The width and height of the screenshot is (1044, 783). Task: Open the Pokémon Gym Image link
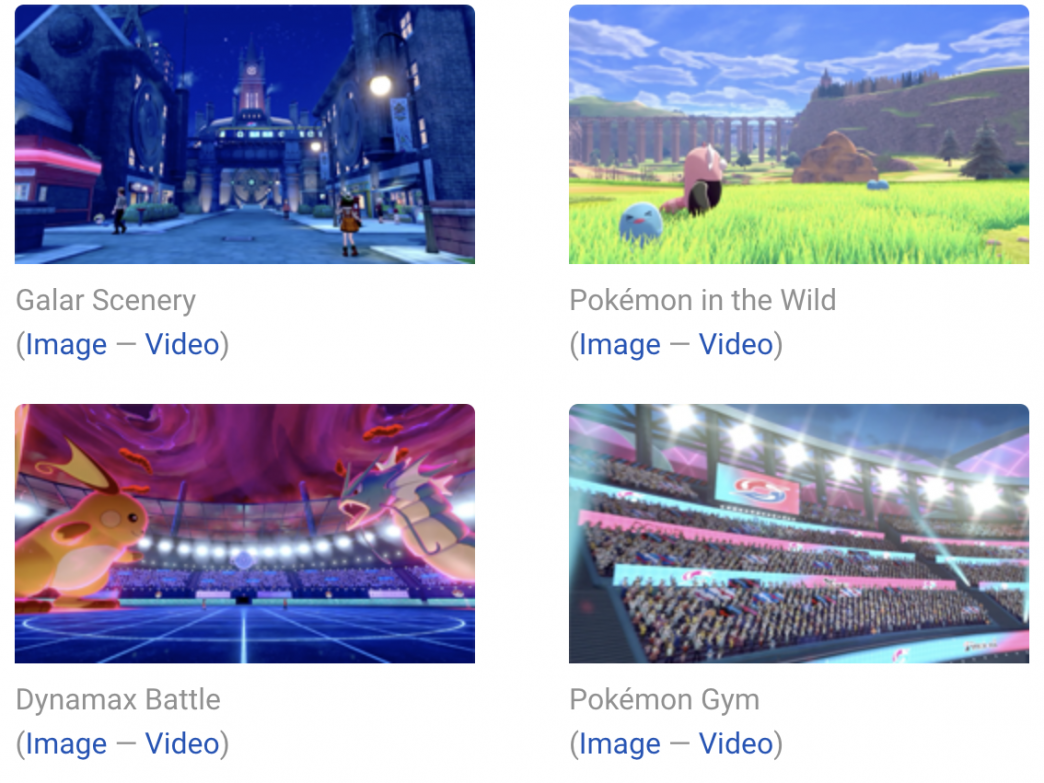click(620, 744)
